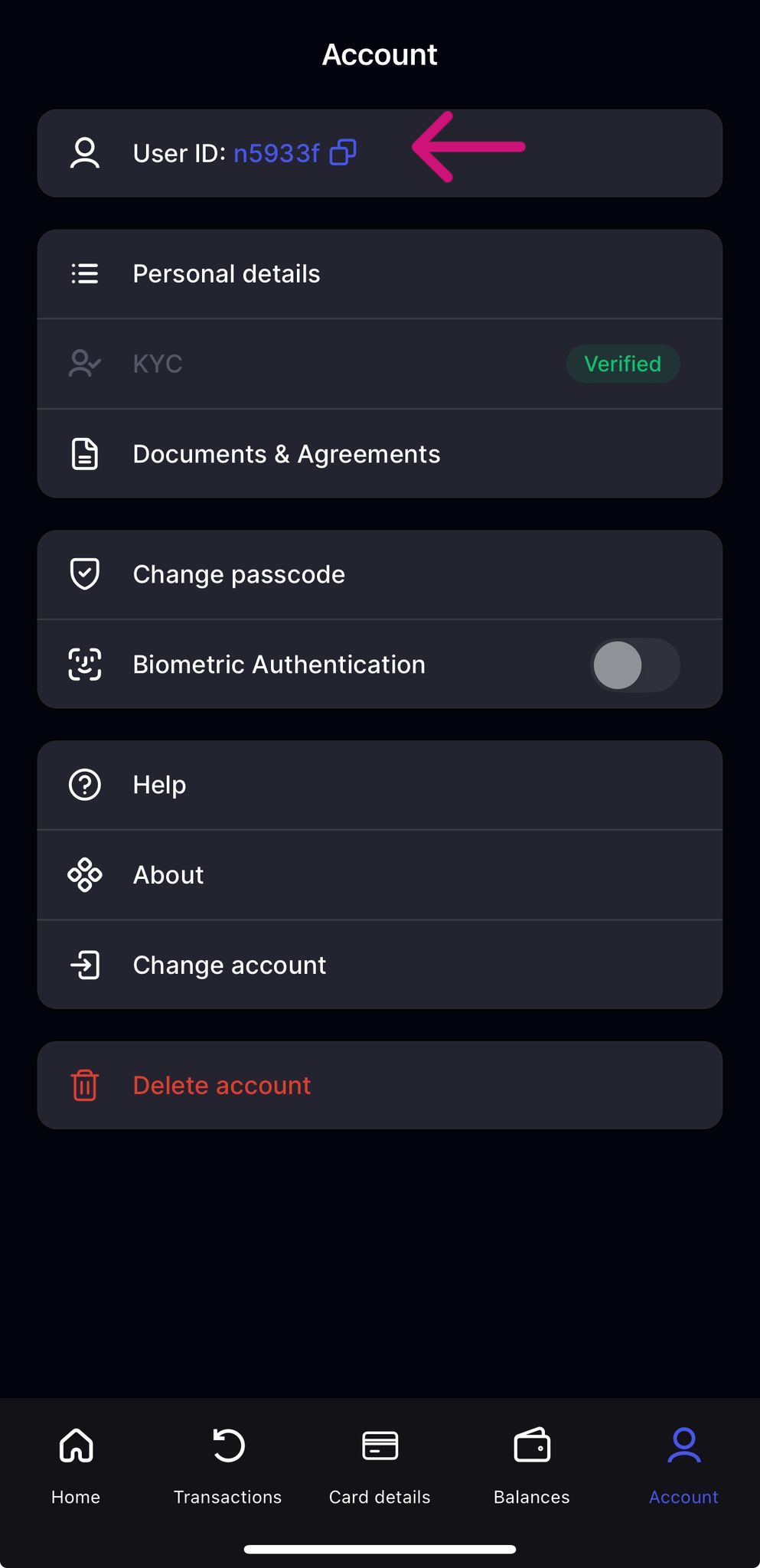Open Documents & Agreements

point(380,454)
